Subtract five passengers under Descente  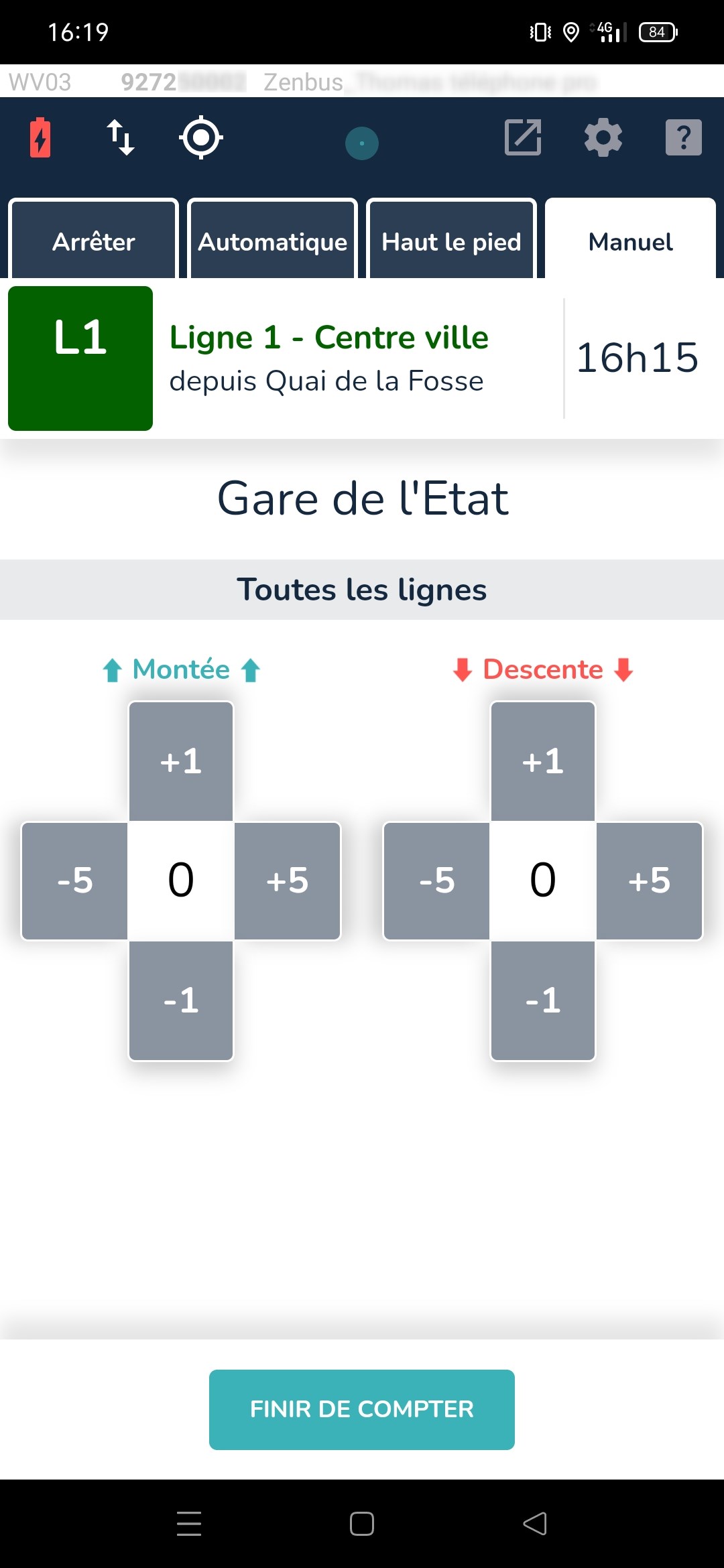pyautogui.click(x=436, y=880)
